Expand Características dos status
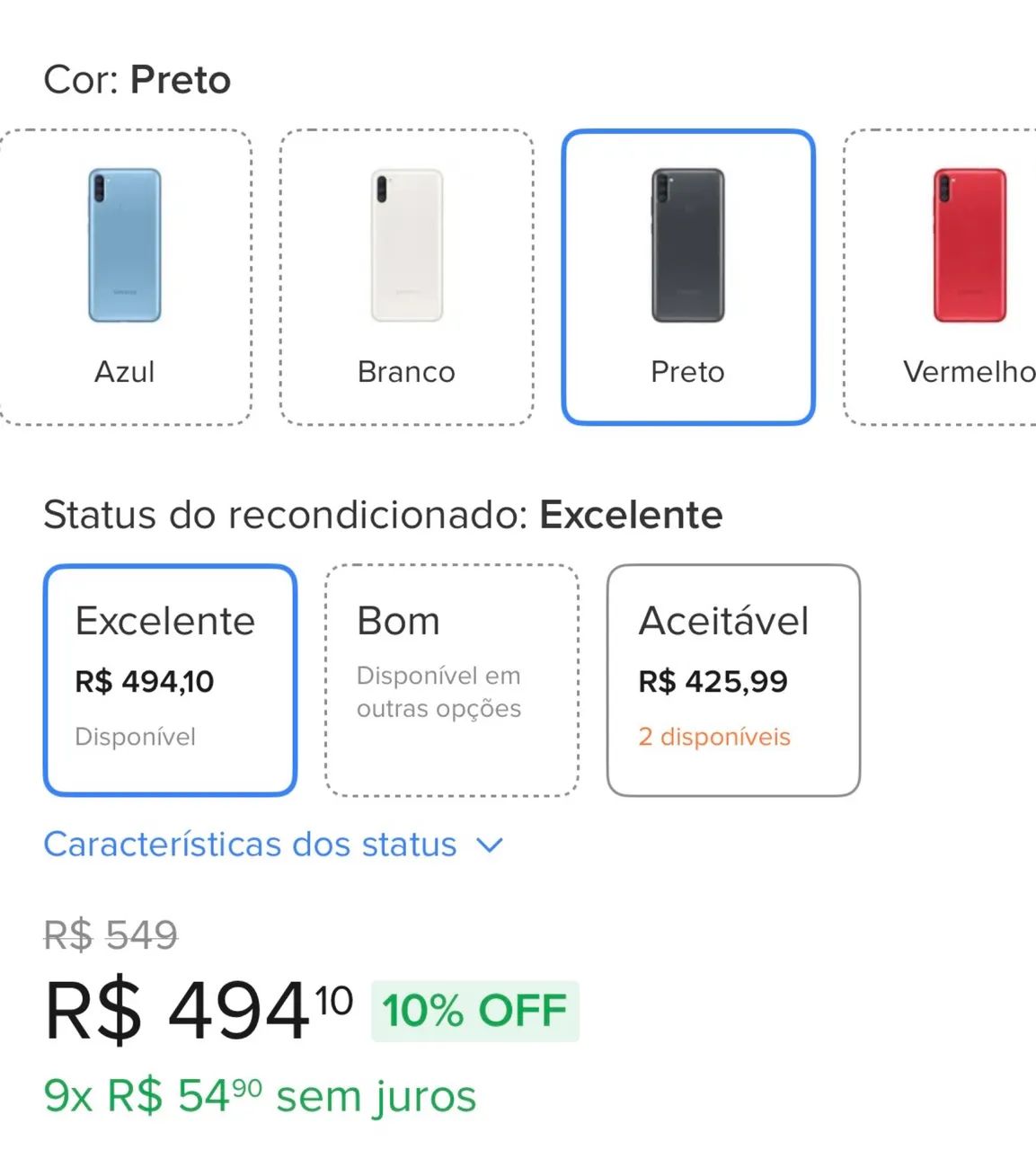The image size is (1036, 1150). coord(272,845)
